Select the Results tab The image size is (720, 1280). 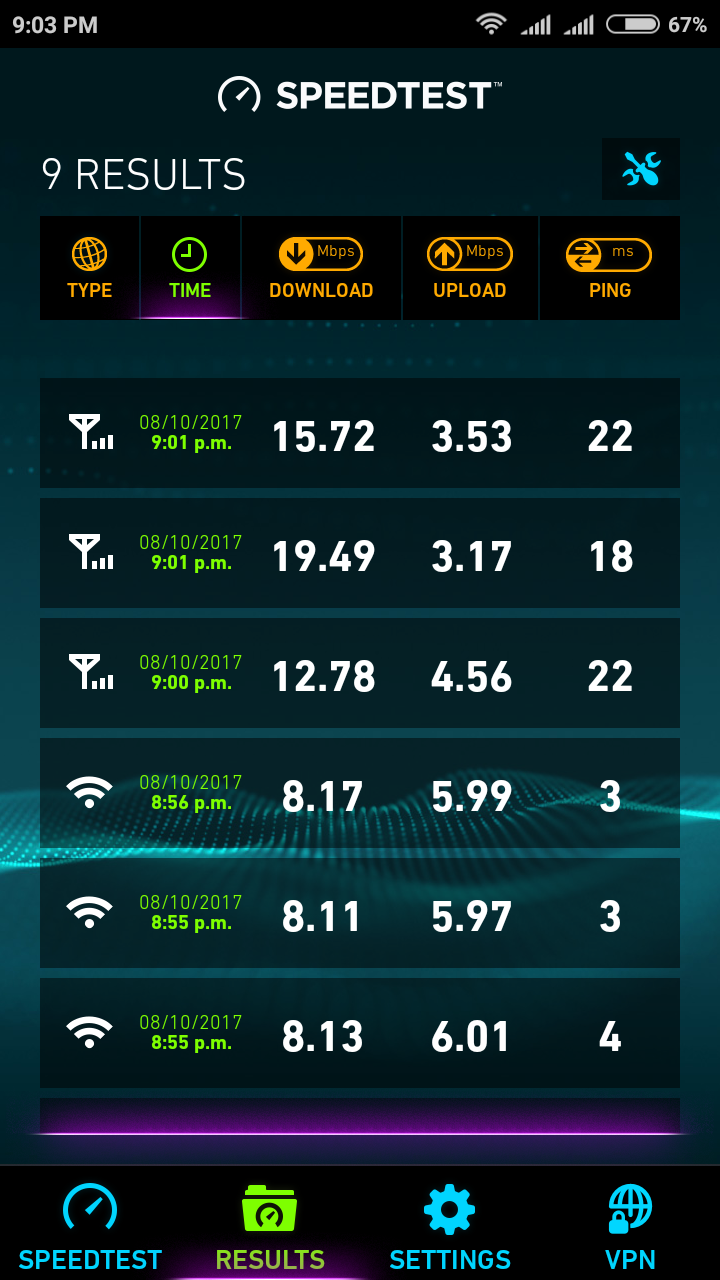pos(270,1224)
